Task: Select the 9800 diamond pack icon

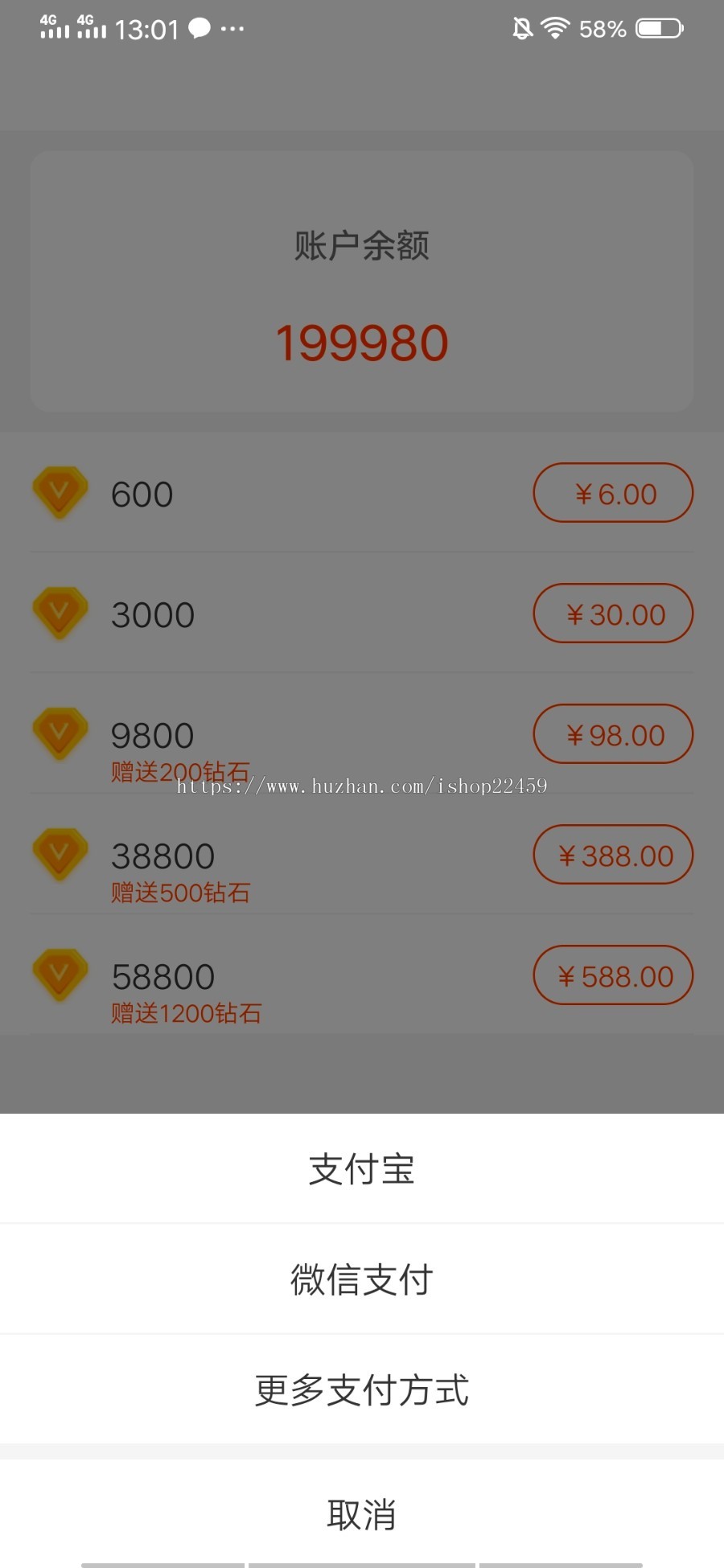Action: (60, 734)
